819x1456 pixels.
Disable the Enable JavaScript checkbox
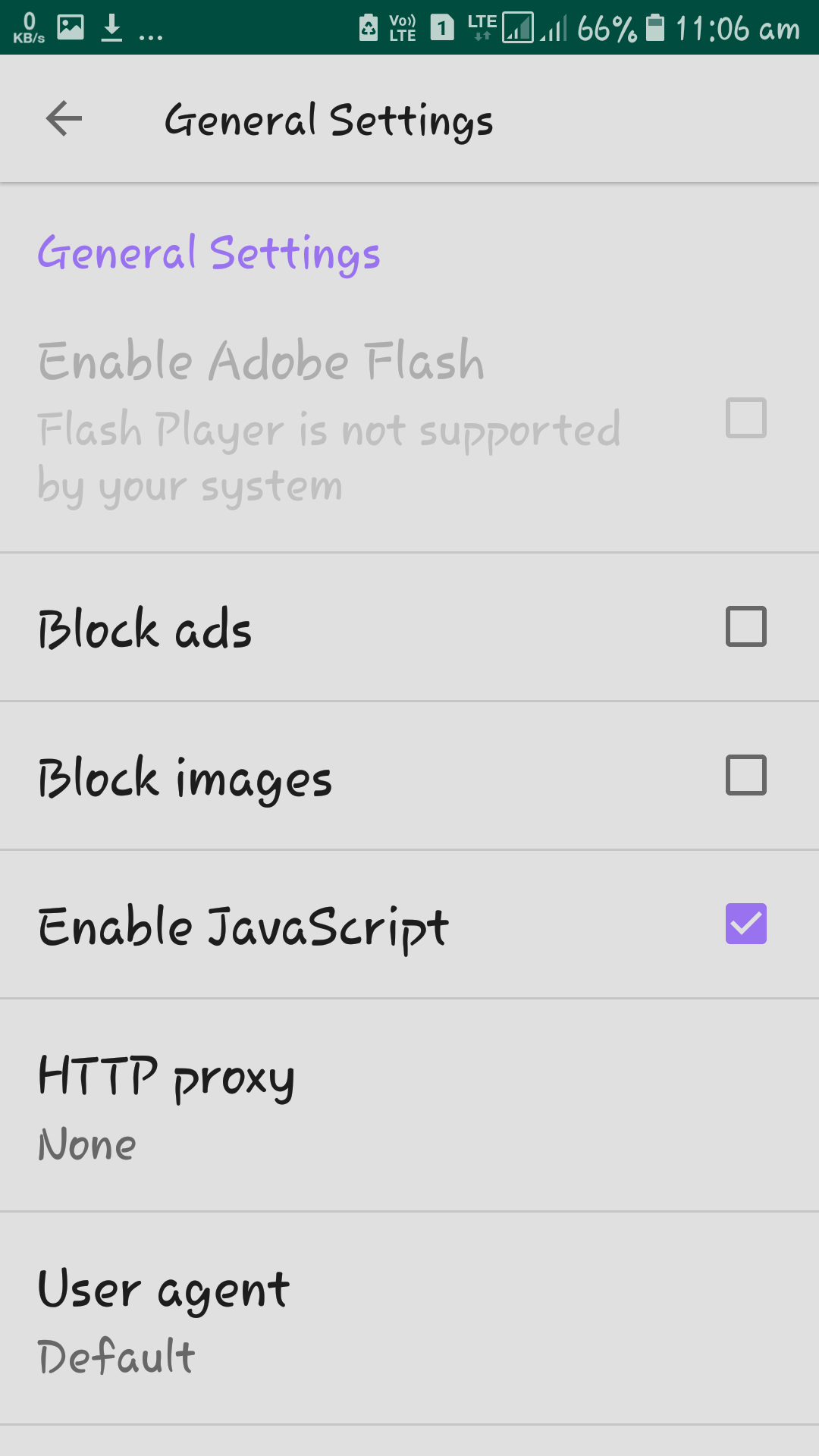[x=746, y=924]
